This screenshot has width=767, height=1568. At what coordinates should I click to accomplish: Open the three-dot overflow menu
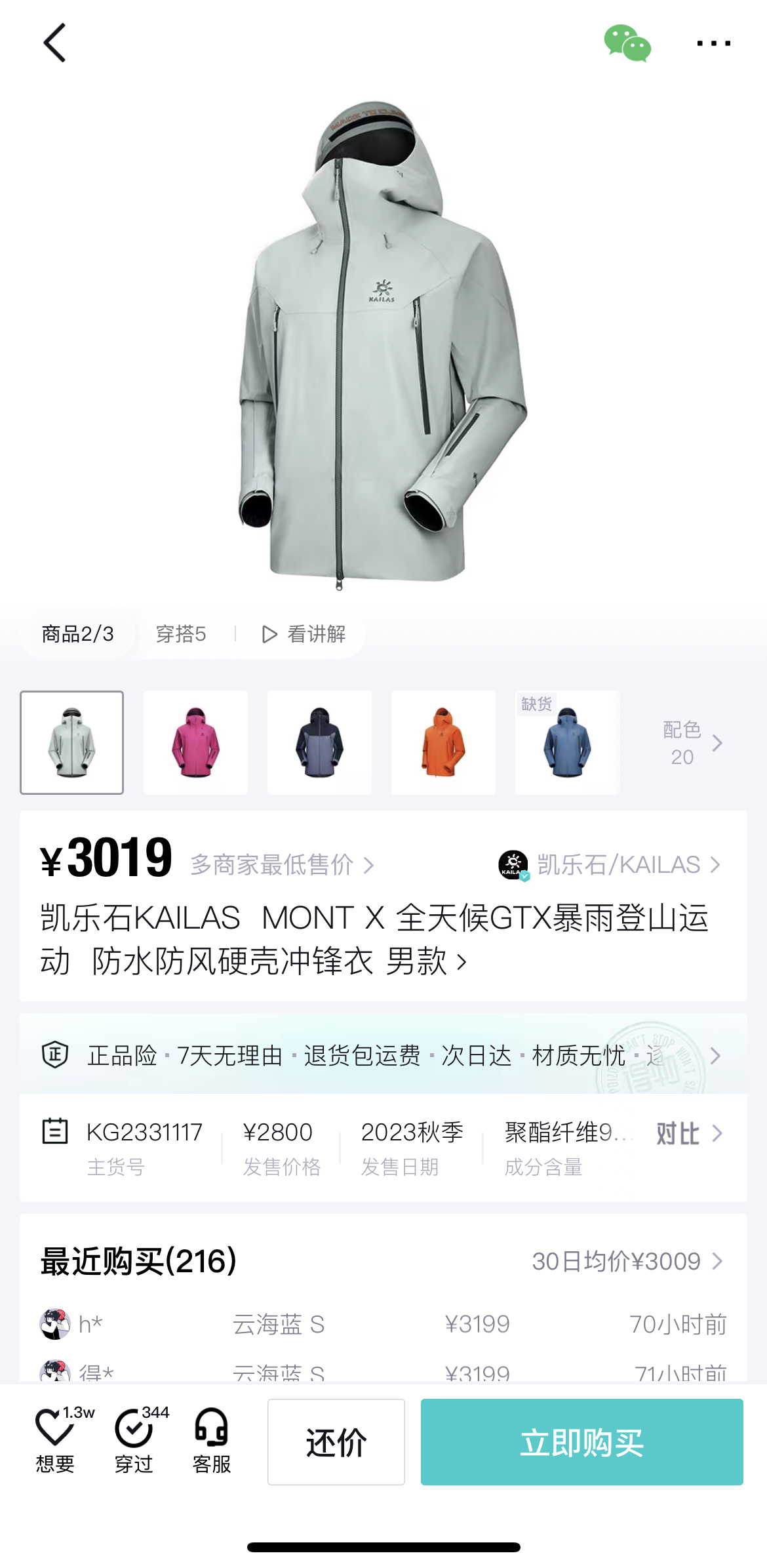click(713, 43)
